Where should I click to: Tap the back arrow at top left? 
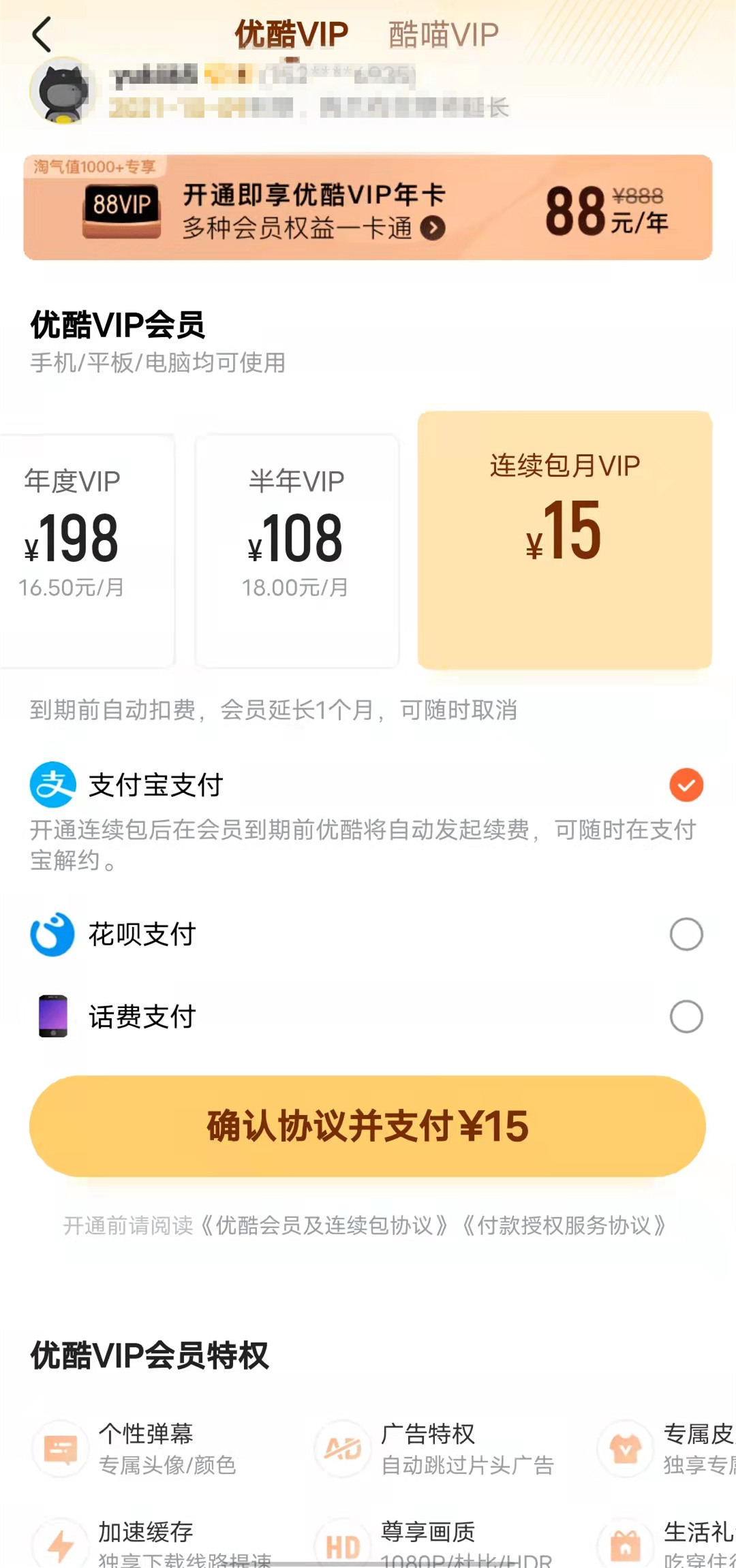42,33
